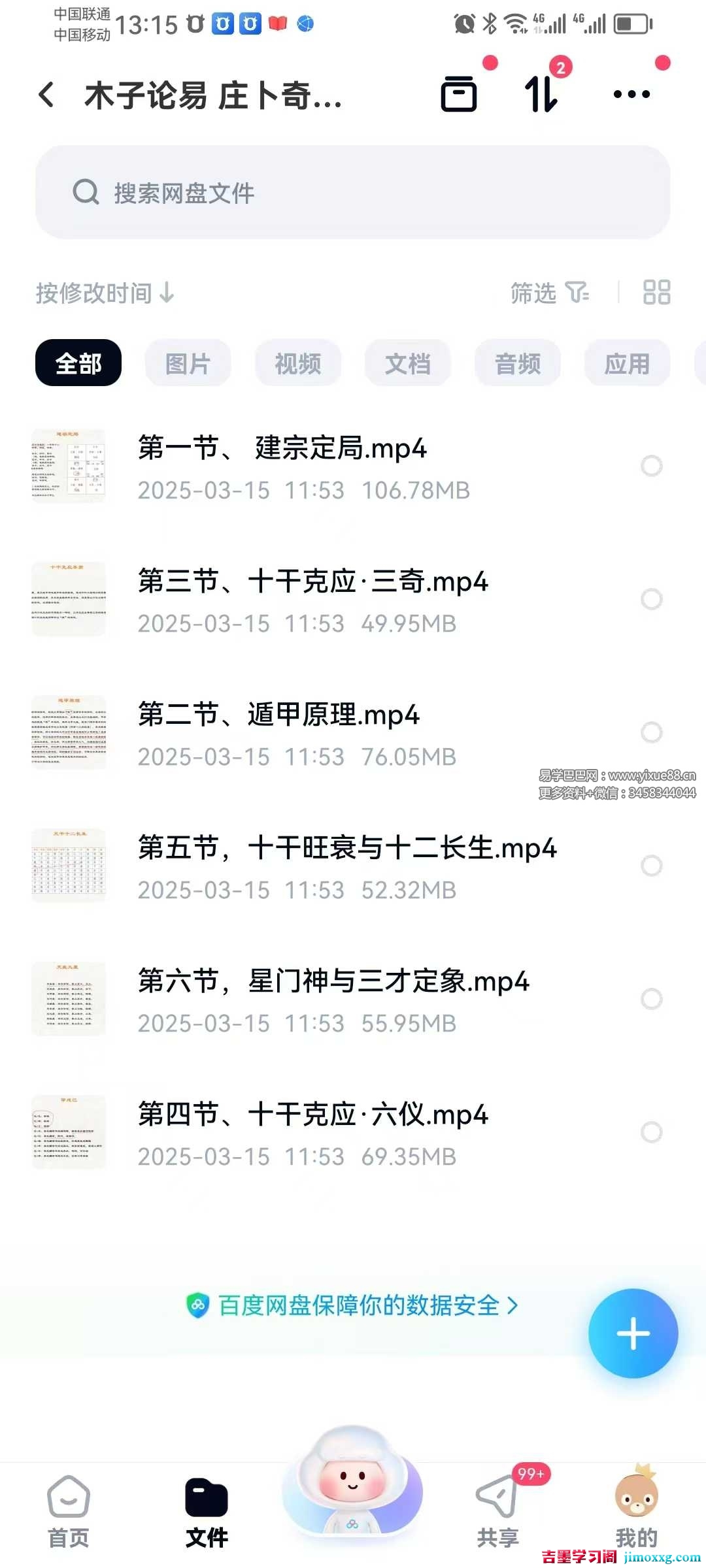This screenshot has height=1568, width=706.
Task: Select checkbox for 第三节、十干克应·三奇.mp4
Action: pyautogui.click(x=651, y=599)
